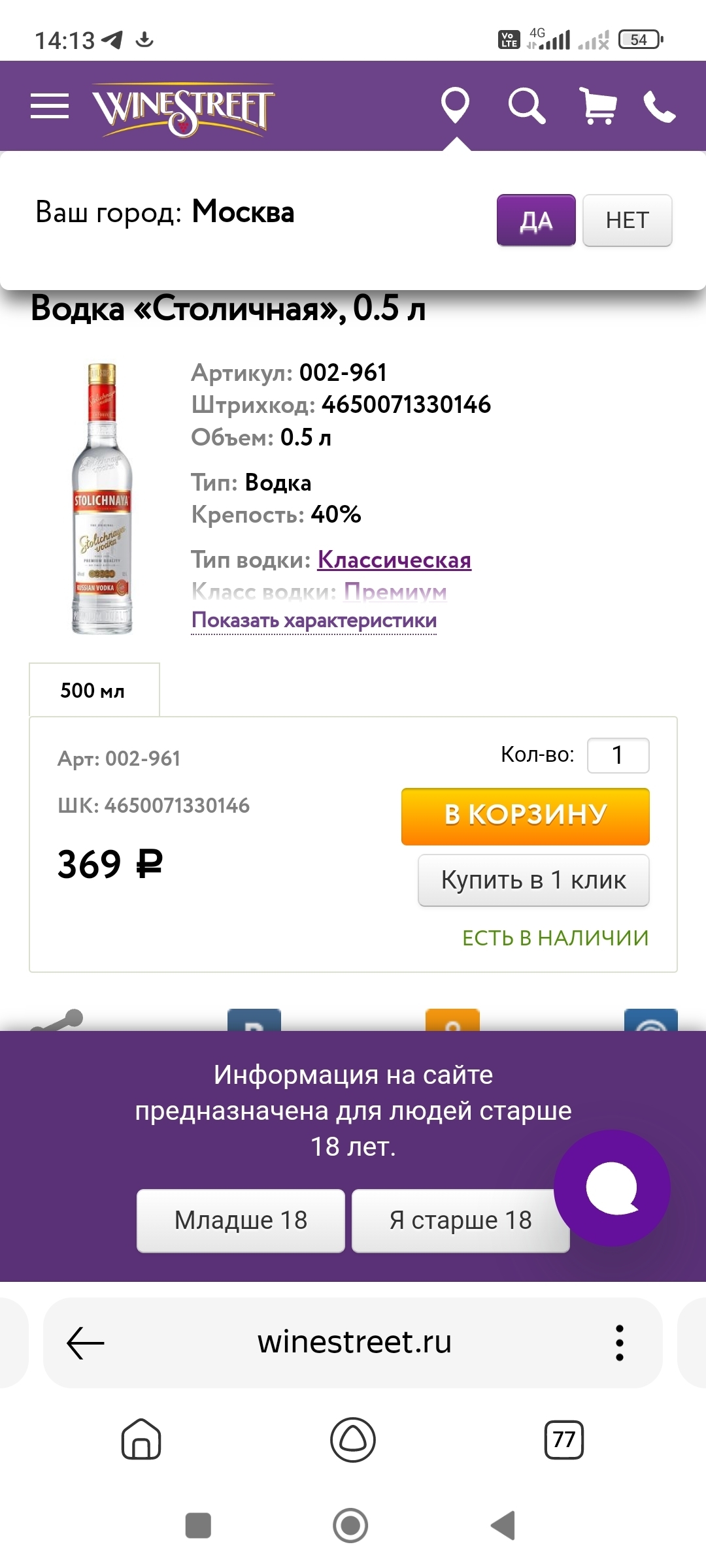Screen dimensions: 706x1568
Task: Decline city with НЕТ button
Action: coord(627,220)
